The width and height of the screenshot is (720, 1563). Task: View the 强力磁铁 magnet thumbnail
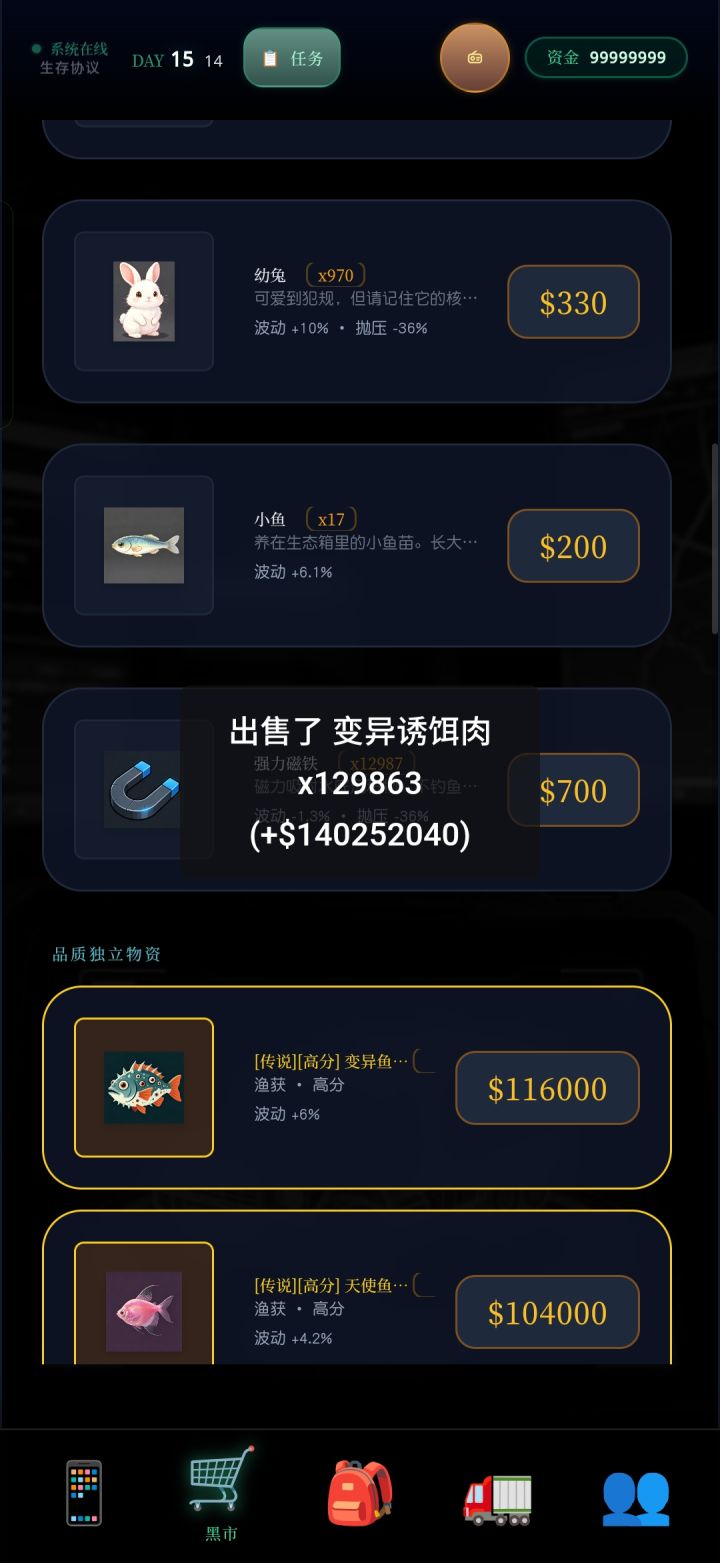(143, 790)
